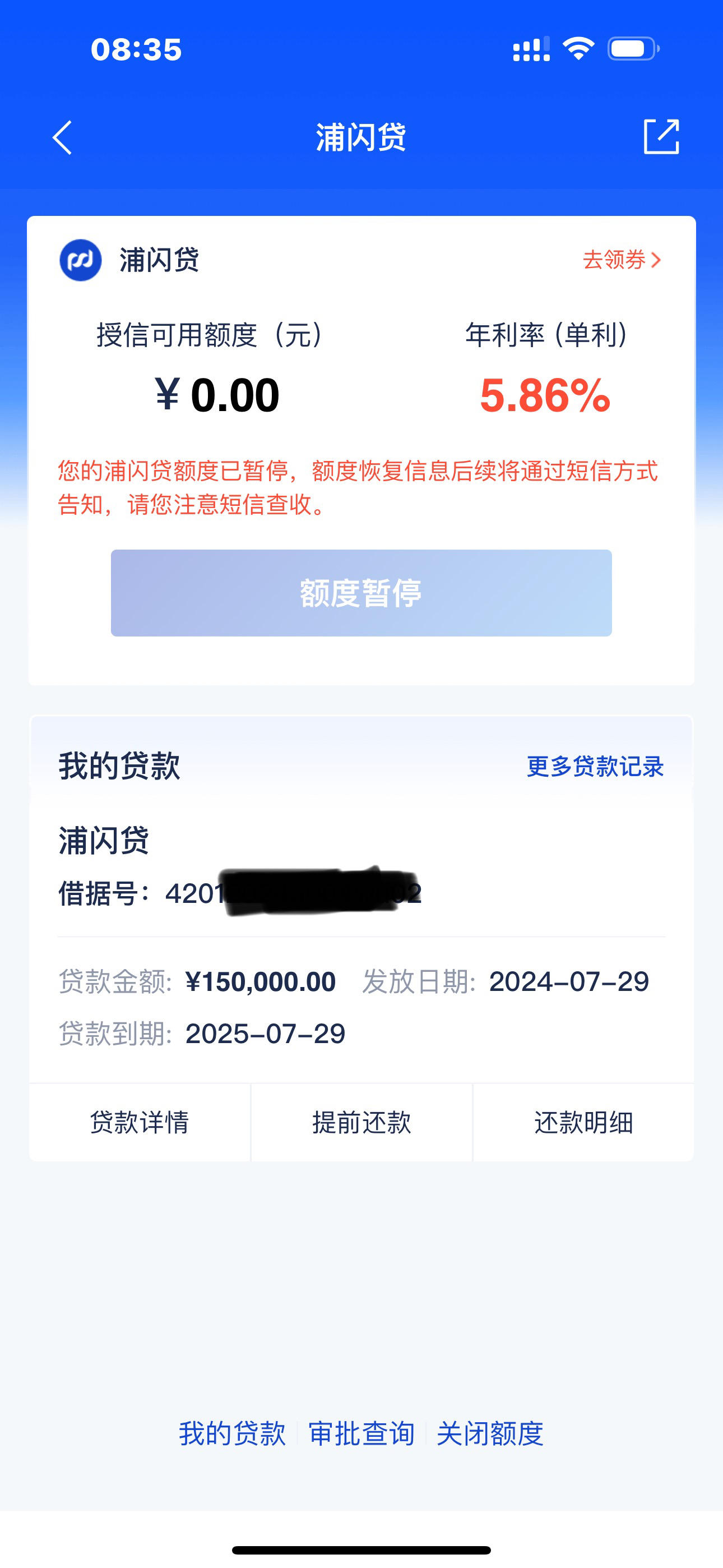The image size is (723, 1568).
Task: Go back from 浦闪贷 page
Action: pyautogui.click(x=63, y=137)
